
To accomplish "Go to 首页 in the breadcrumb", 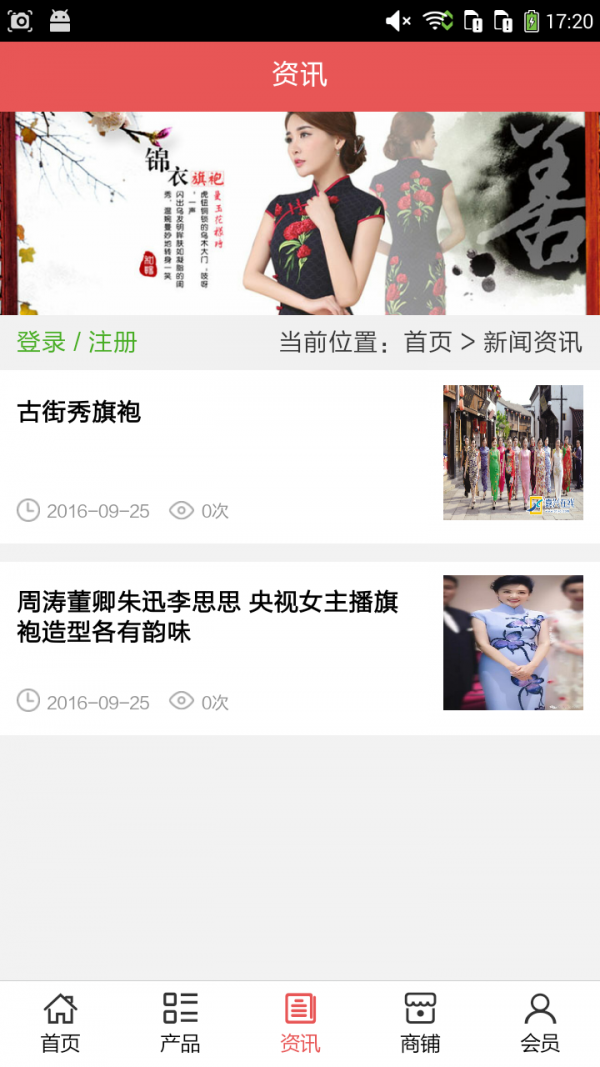I will (x=428, y=342).
